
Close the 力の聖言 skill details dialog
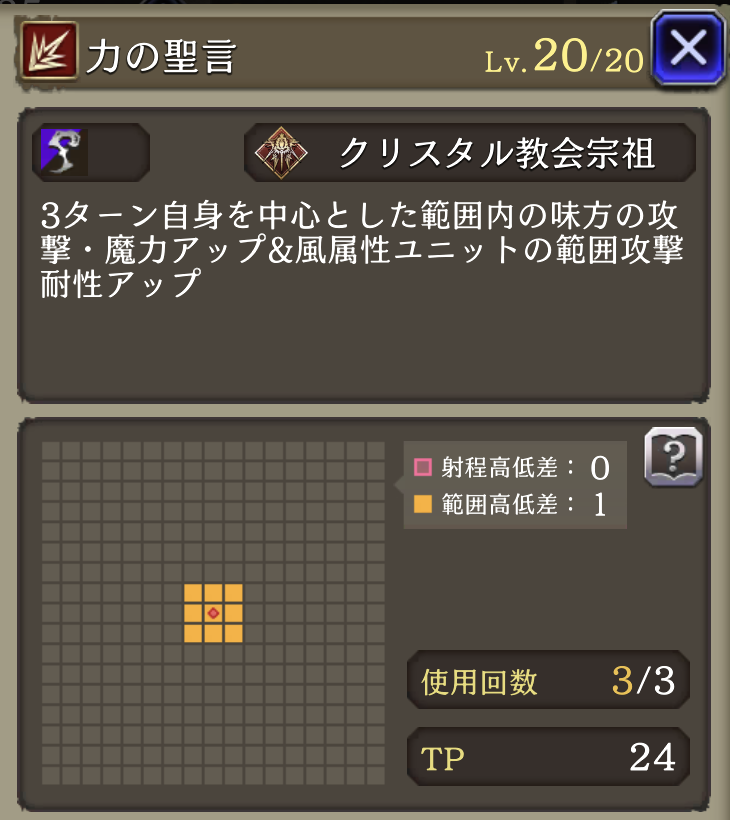(x=688, y=49)
